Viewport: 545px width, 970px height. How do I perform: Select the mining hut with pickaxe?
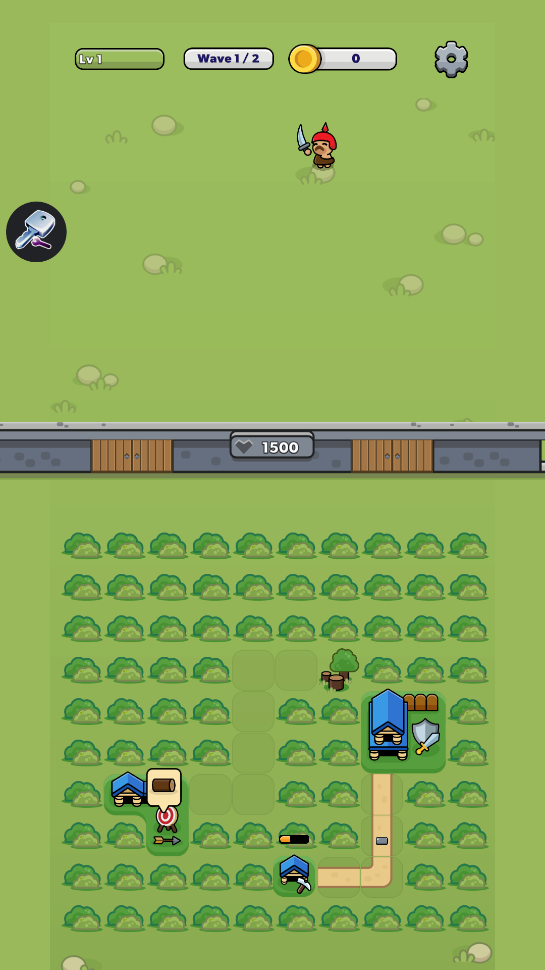pyautogui.click(x=294, y=874)
